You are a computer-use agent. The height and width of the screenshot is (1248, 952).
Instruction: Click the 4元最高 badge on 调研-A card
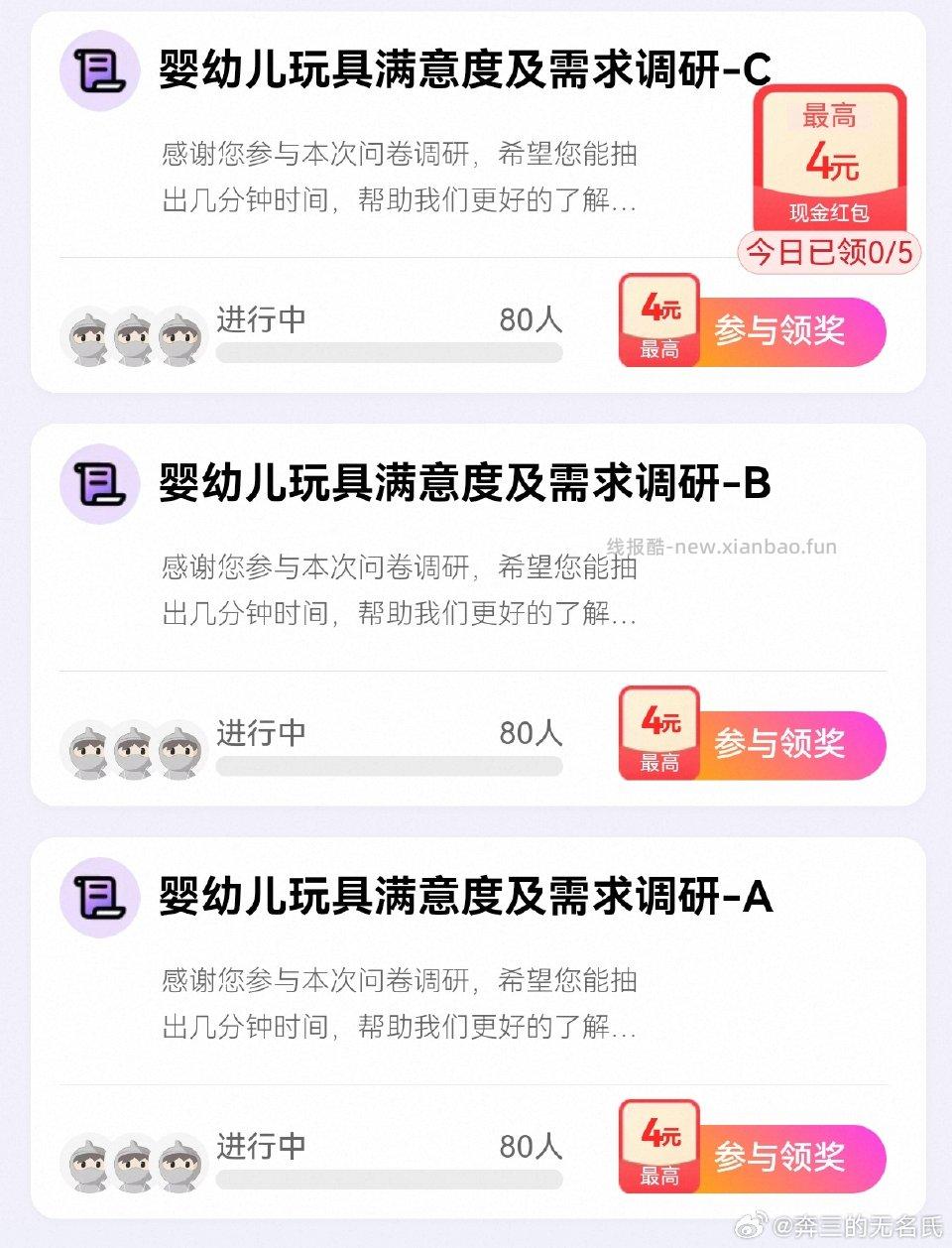tap(660, 1147)
